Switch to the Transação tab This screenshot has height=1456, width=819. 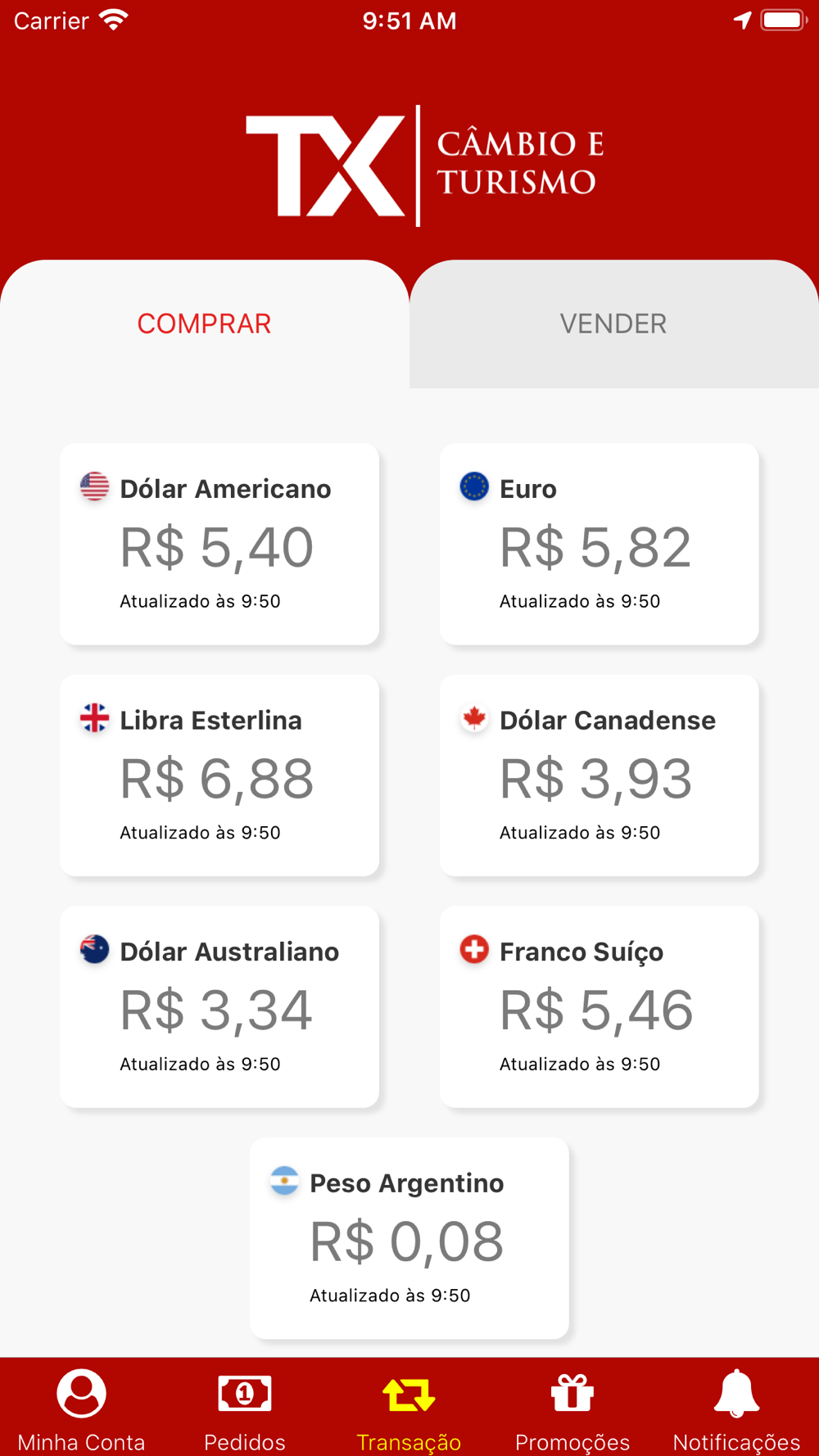coord(409,1409)
